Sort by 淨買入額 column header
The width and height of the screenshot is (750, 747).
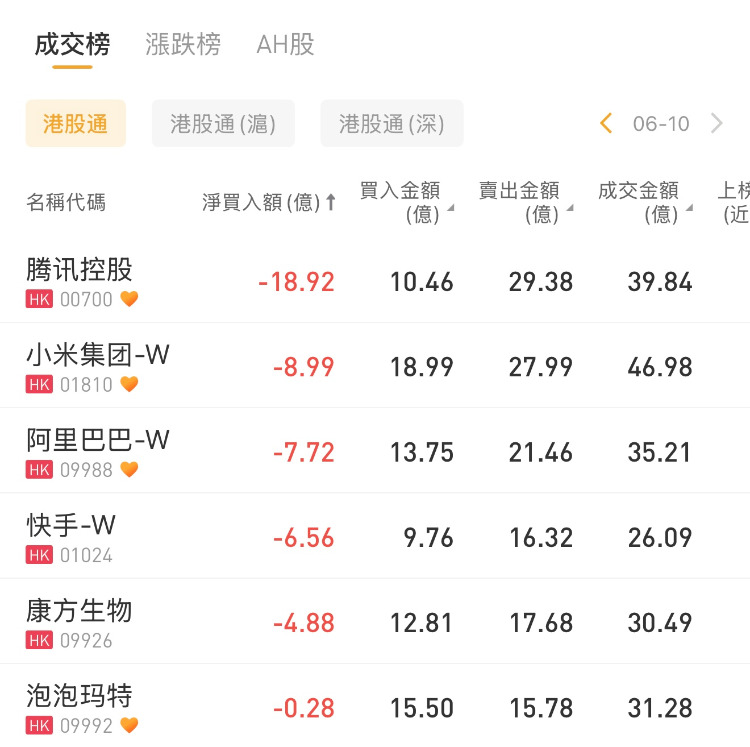pyautogui.click(x=269, y=203)
